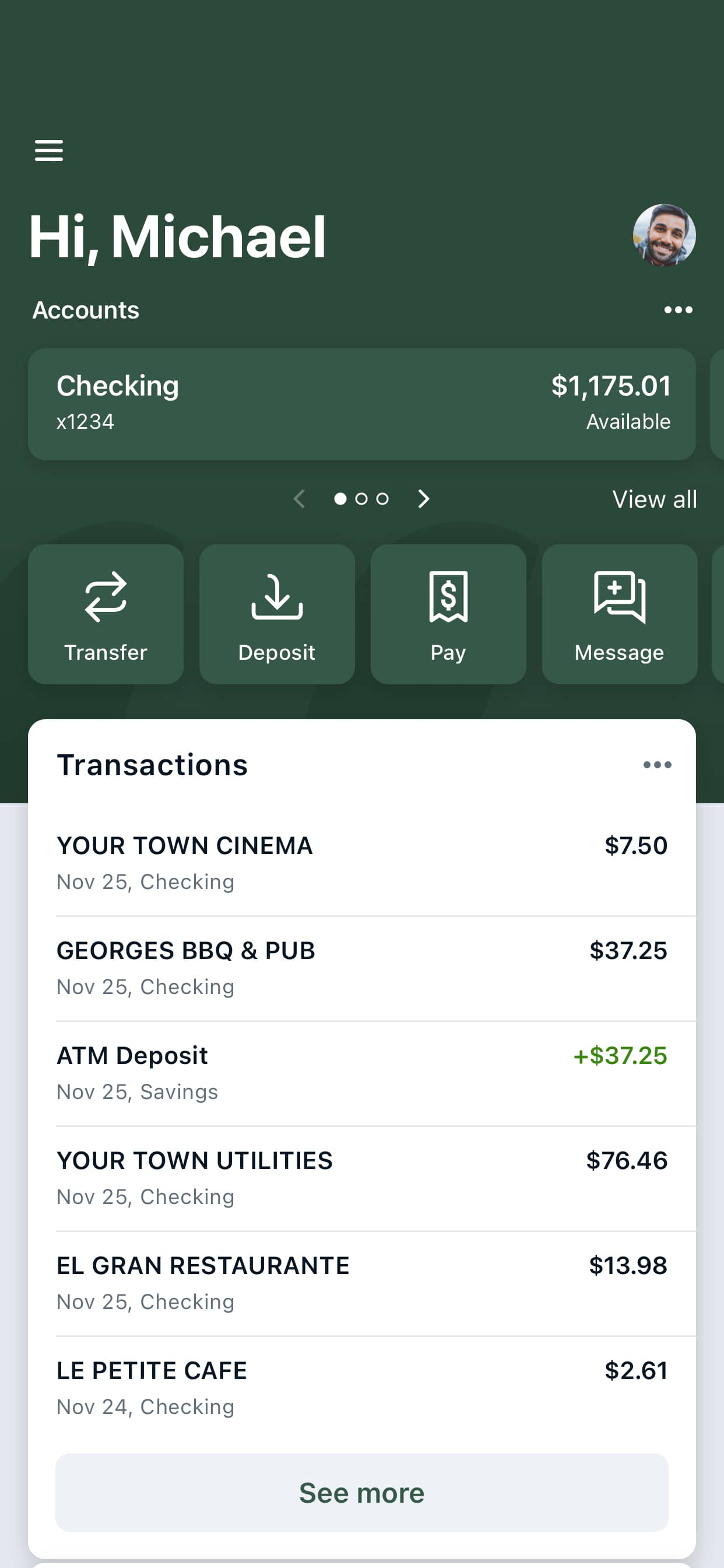724x1568 pixels.
Task: Select the carousel pagination indicator row
Action: pyautogui.click(x=361, y=499)
